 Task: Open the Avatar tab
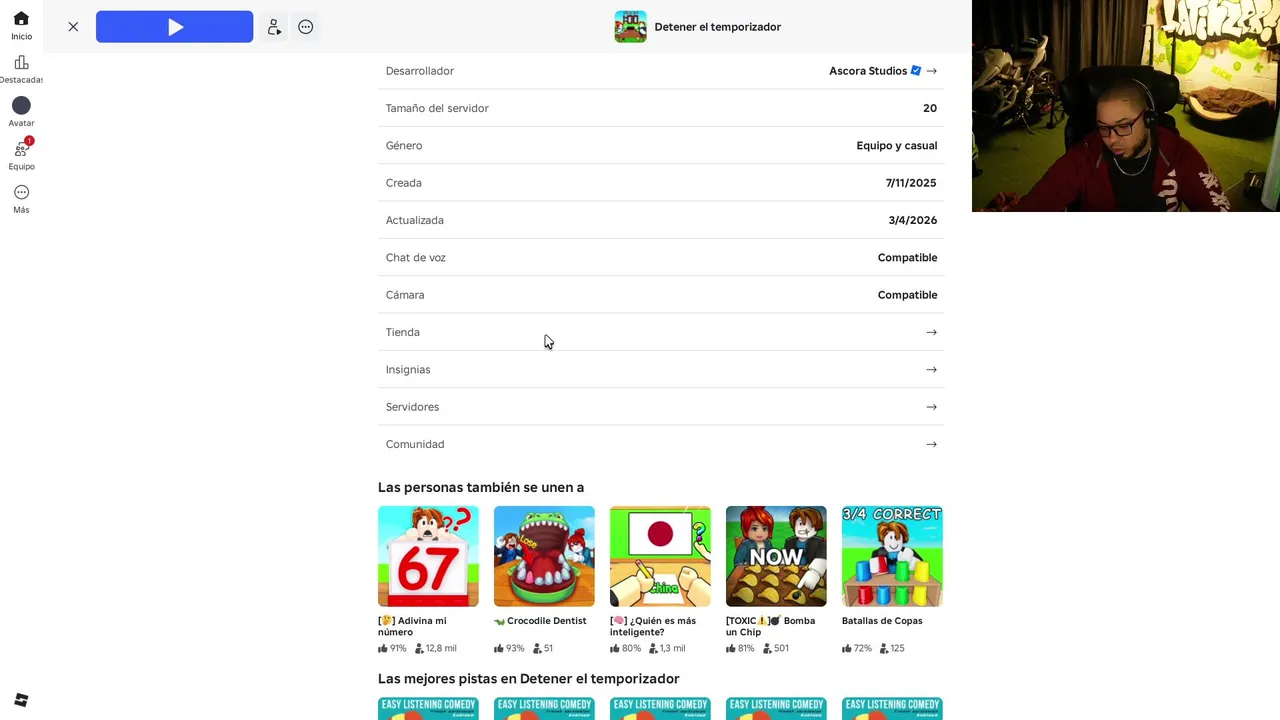tap(21, 111)
